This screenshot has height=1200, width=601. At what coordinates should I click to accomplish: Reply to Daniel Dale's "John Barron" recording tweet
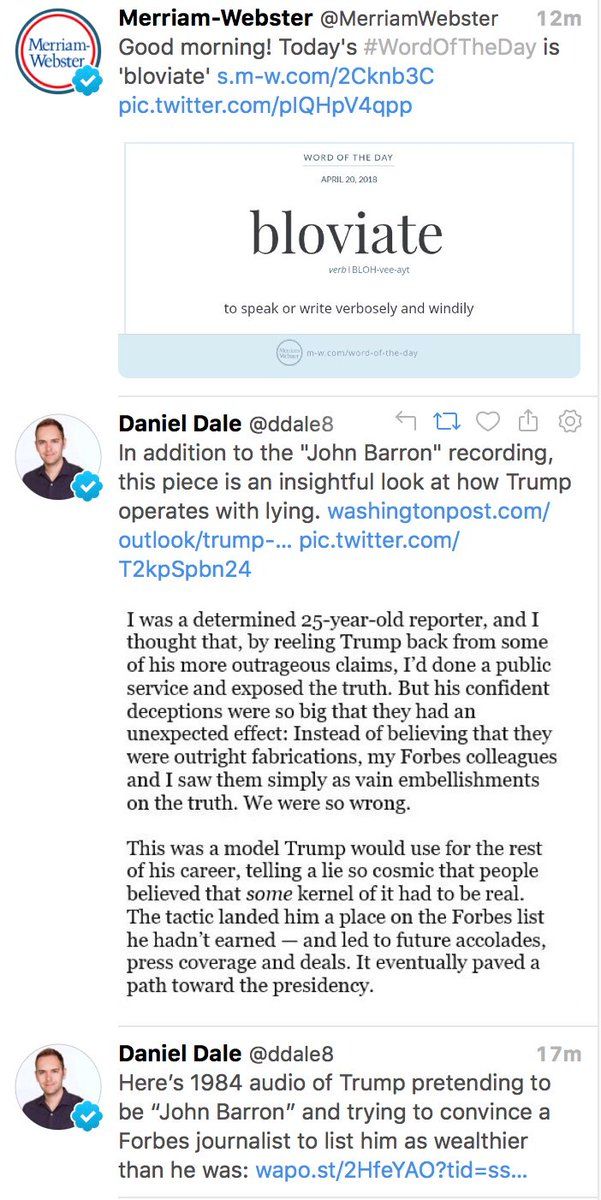pos(405,421)
